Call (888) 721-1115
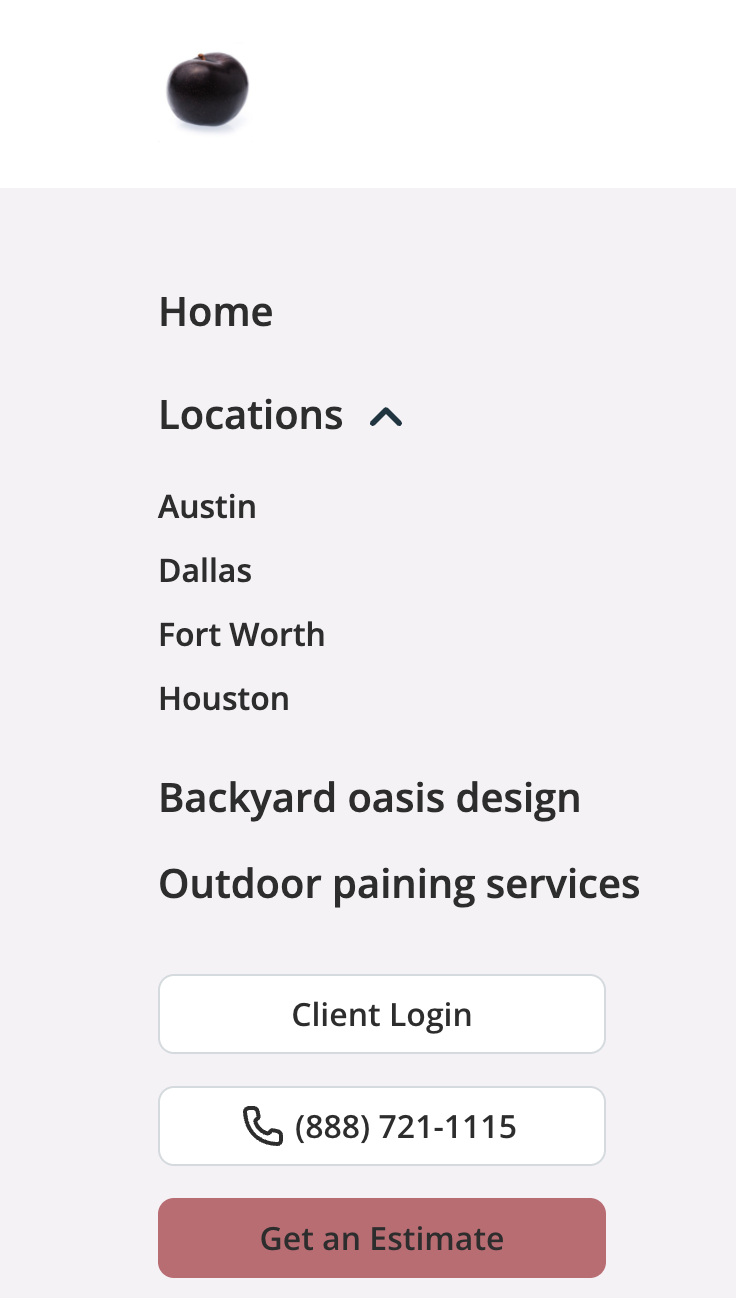The image size is (736, 1298). [x=381, y=1126]
